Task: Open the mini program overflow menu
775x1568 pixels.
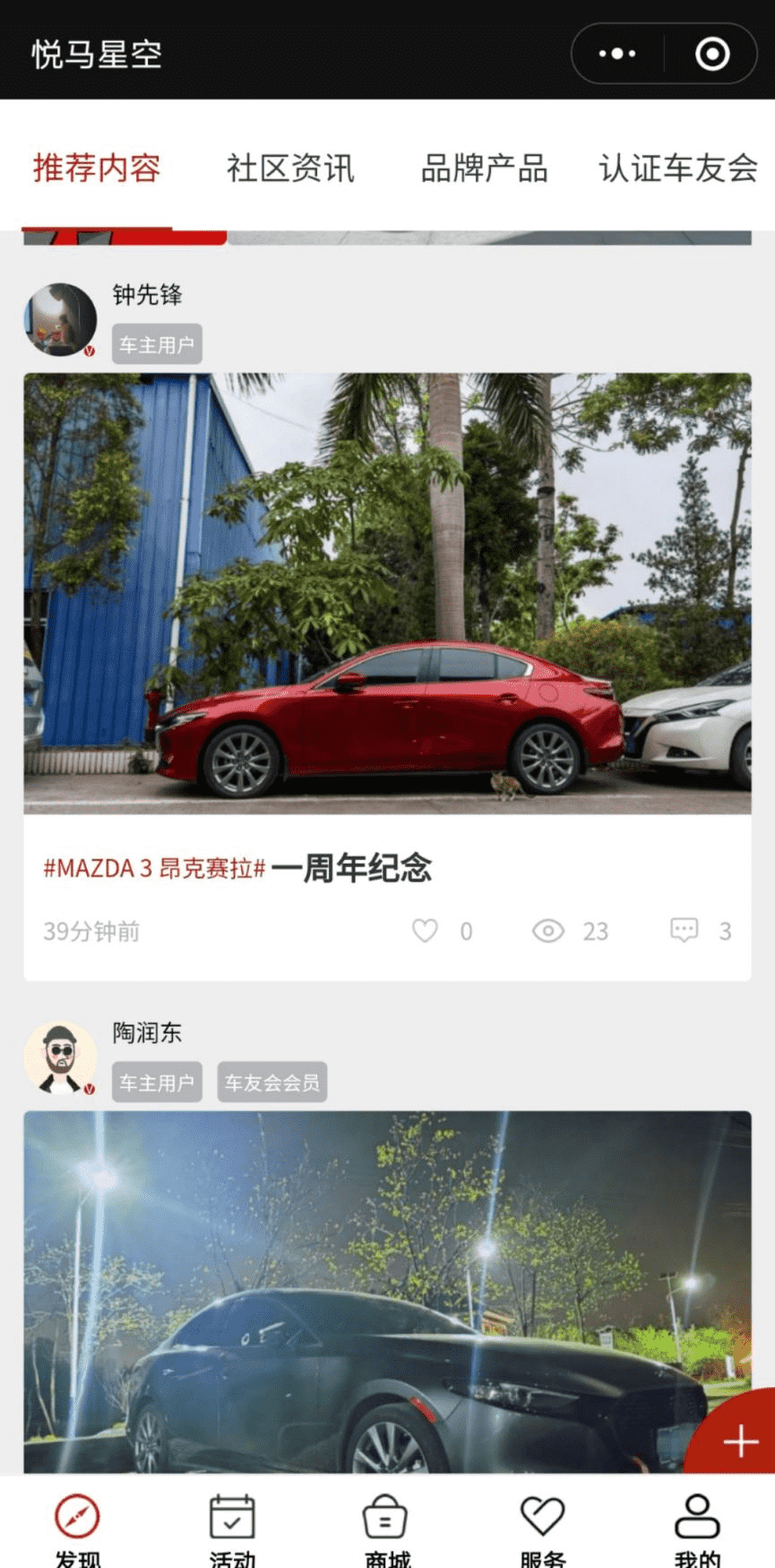Action: point(617,54)
